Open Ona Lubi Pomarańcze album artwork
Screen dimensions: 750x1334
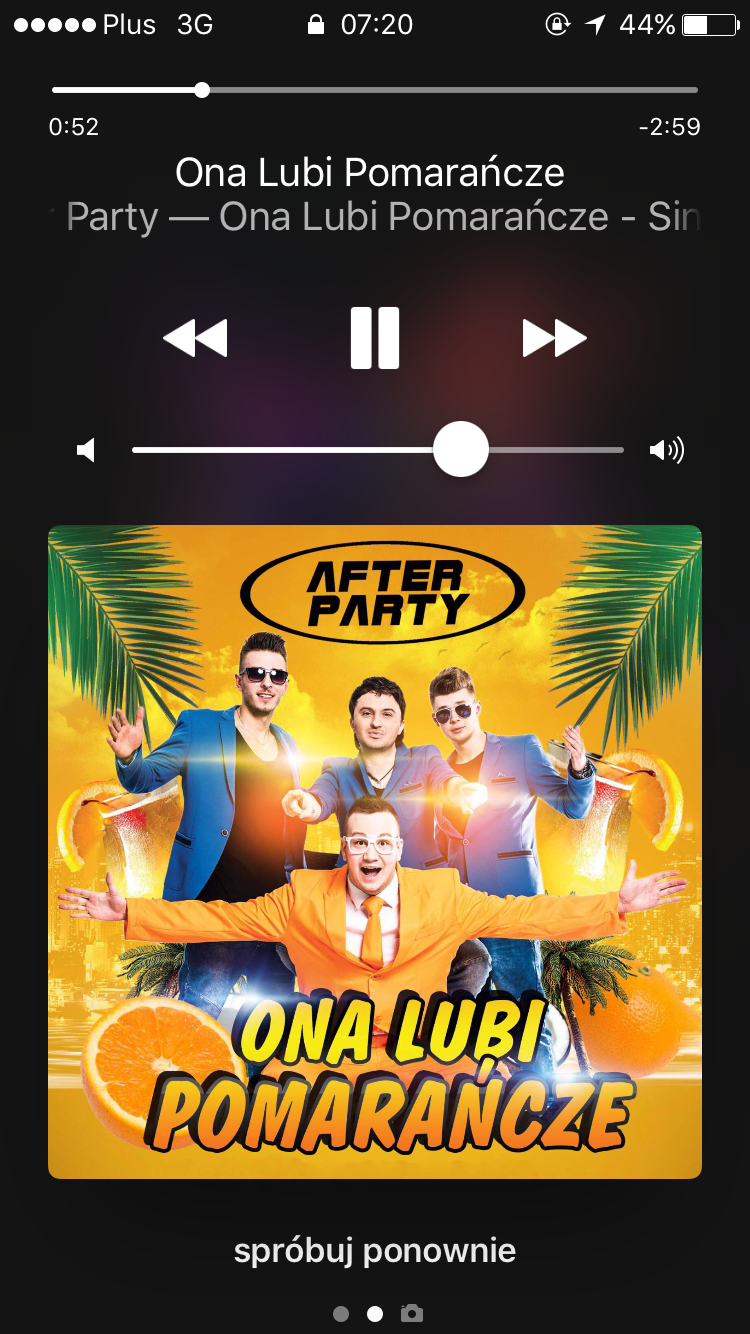(375, 851)
